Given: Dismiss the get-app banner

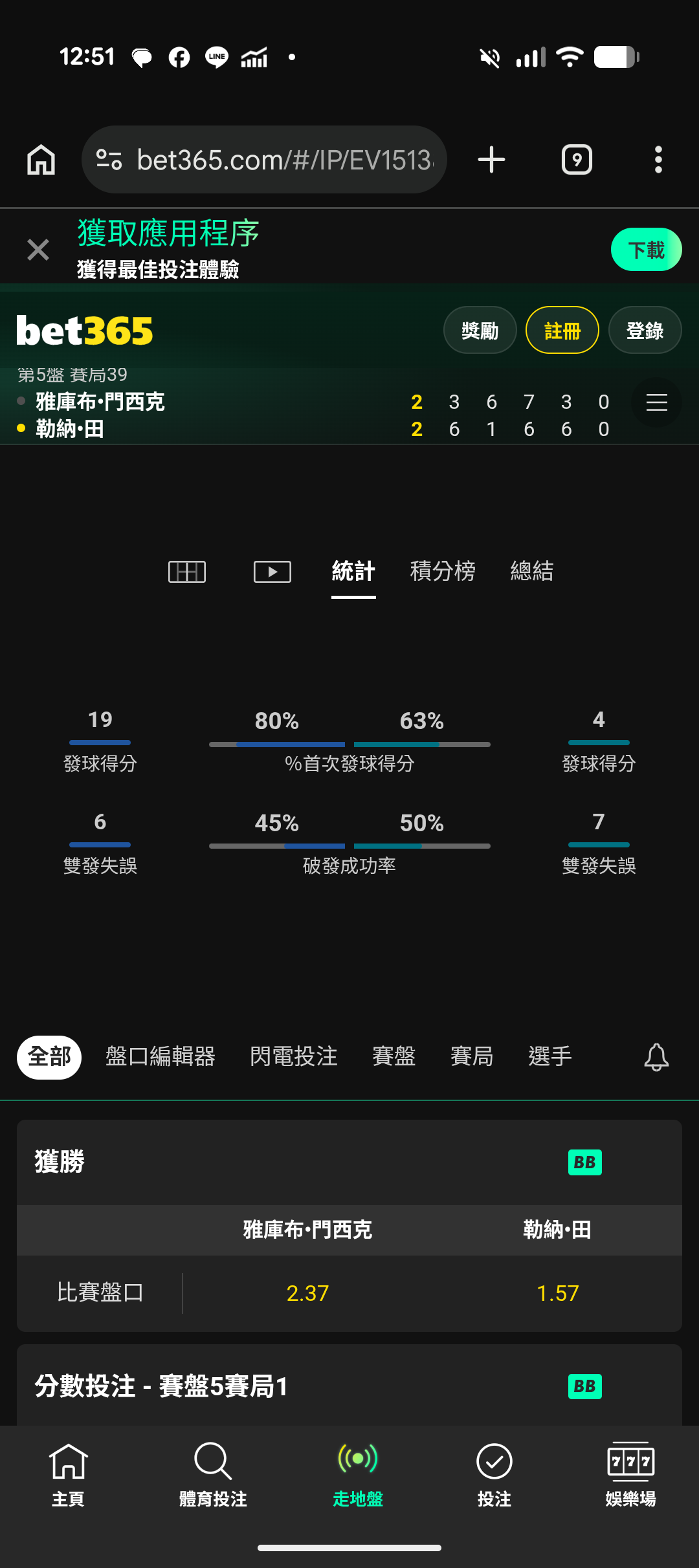Looking at the screenshot, I should (38, 250).
